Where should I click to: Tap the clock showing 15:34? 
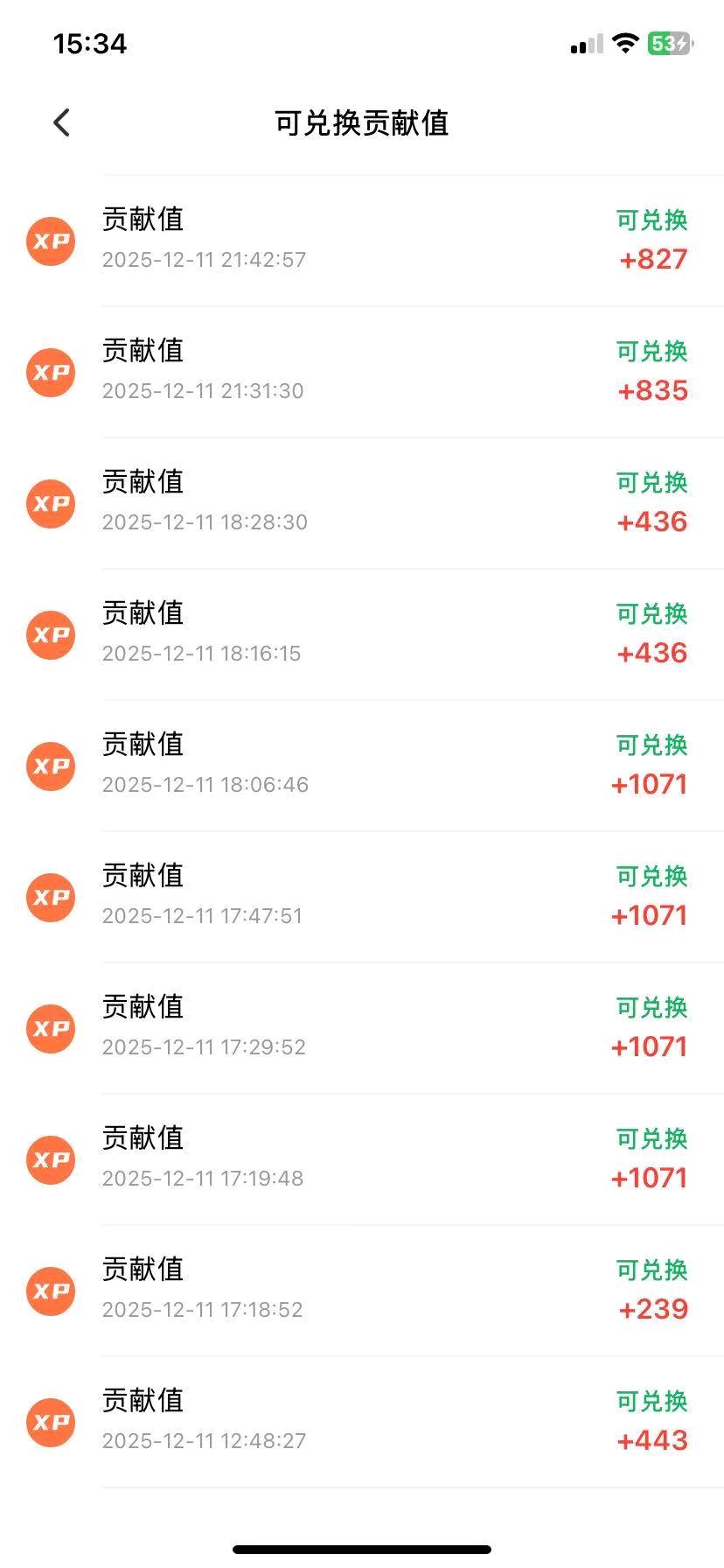pyautogui.click(x=88, y=44)
